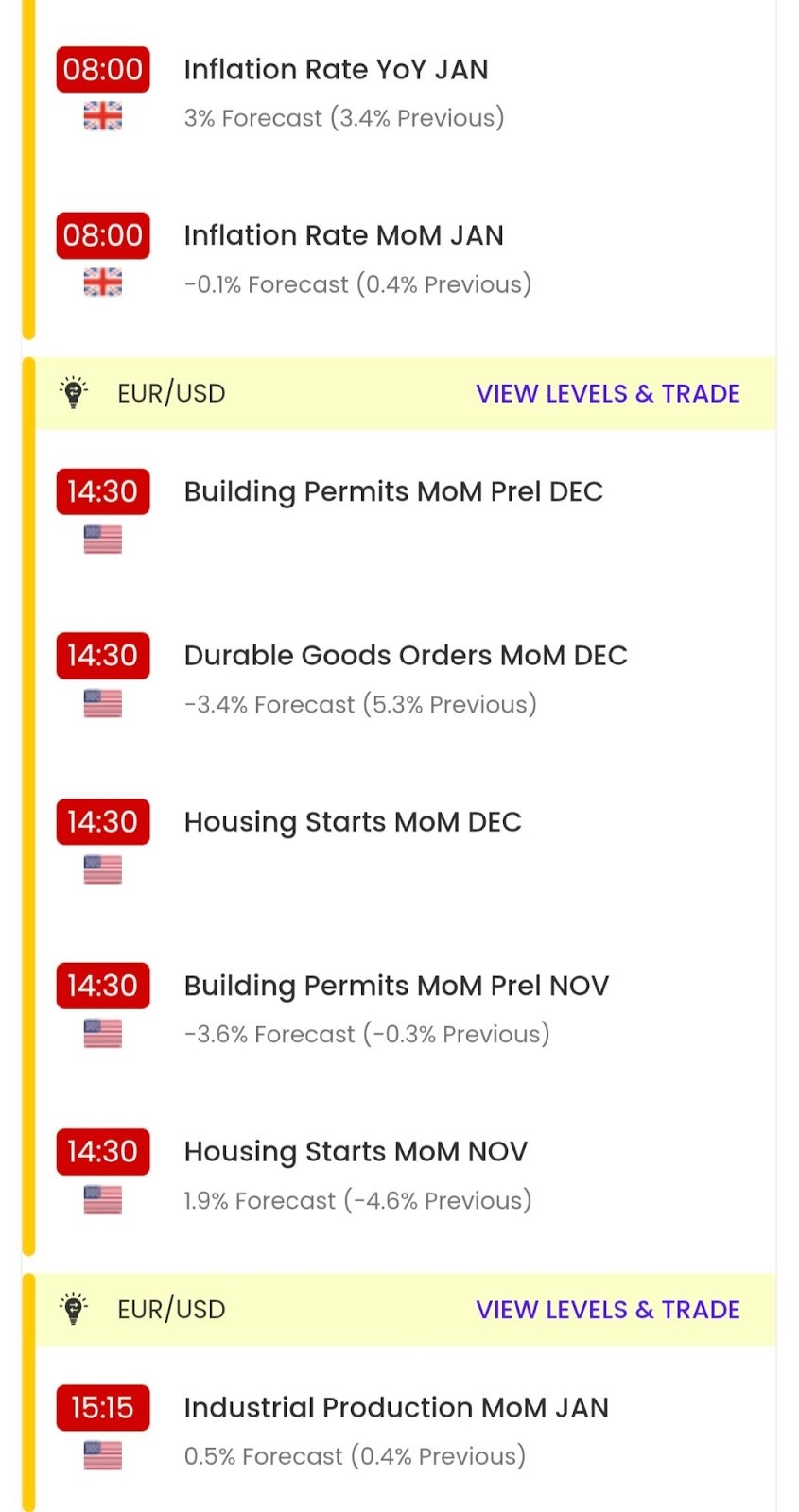The width and height of the screenshot is (799, 1512).
Task: Open the Inflation Rate YoY JAN event
Action: pos(336,70)
